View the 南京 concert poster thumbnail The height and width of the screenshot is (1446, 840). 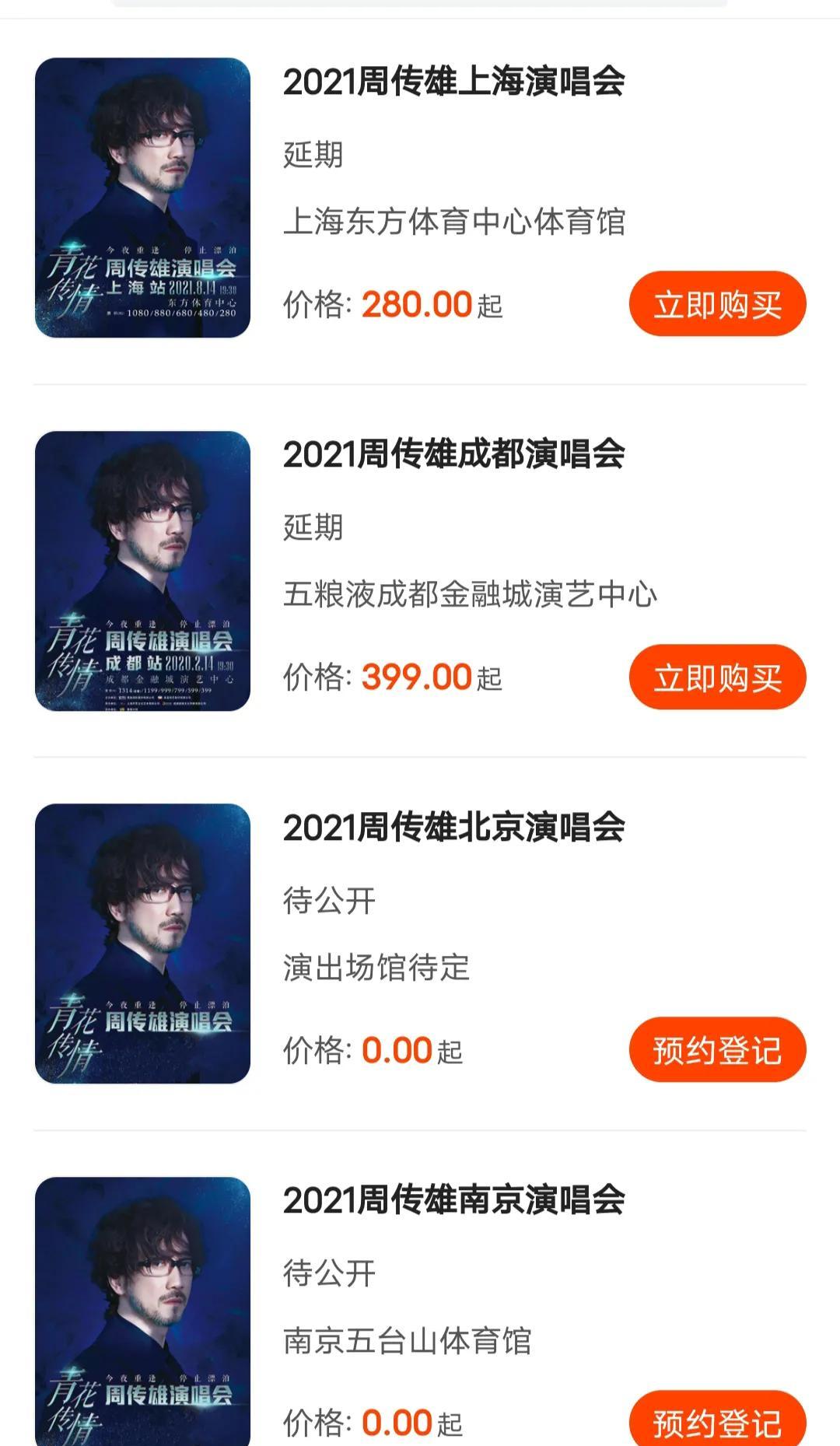(x=143, y=1311)
